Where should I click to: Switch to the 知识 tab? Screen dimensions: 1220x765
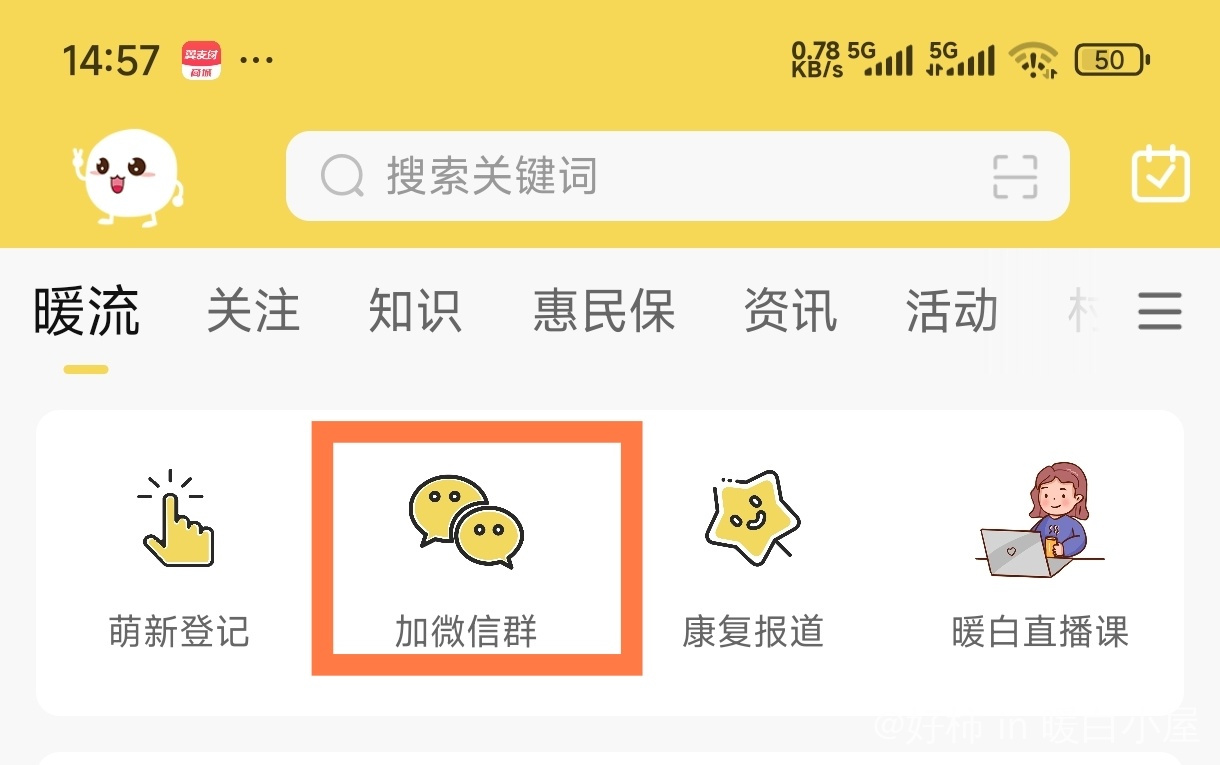414,311
